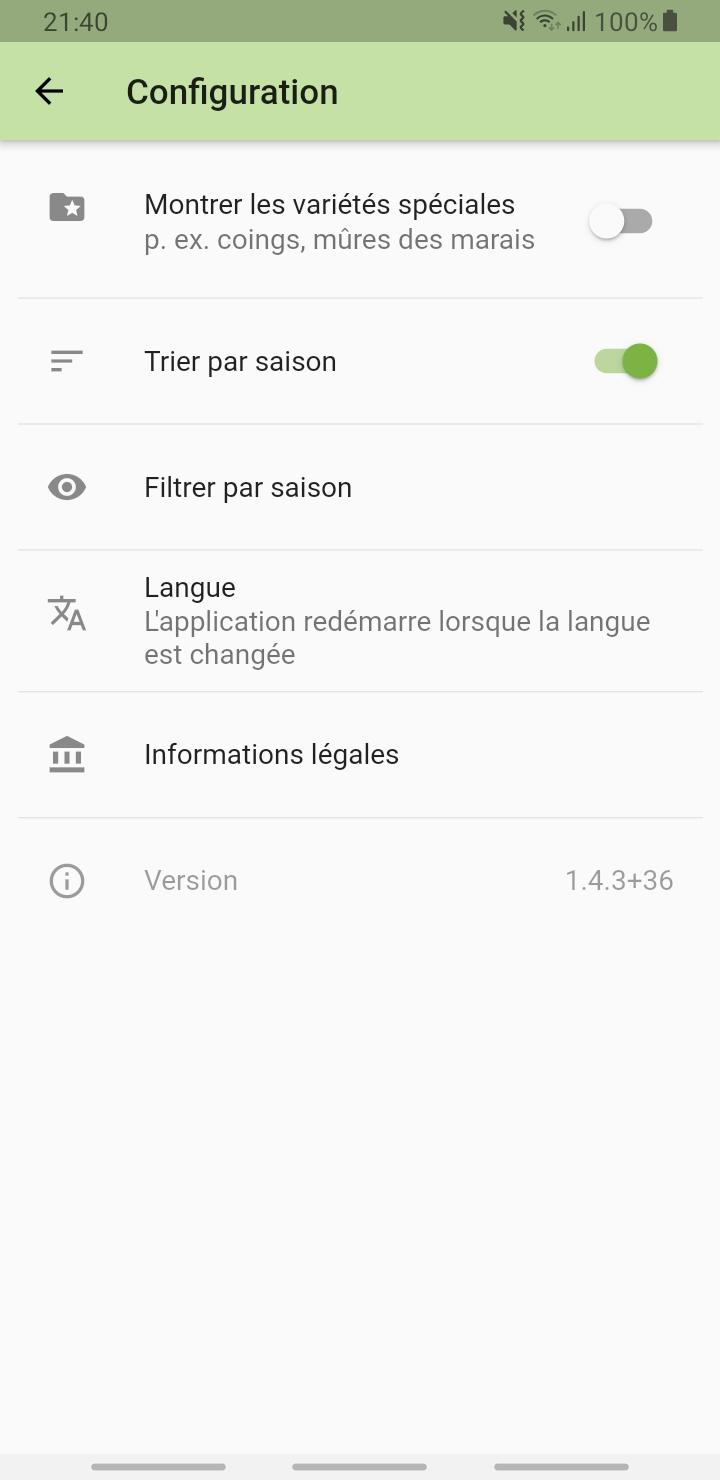The width and height of the screenshot is (720, 1480).
Task: Go back from Configuration screen
Action: 49,92
